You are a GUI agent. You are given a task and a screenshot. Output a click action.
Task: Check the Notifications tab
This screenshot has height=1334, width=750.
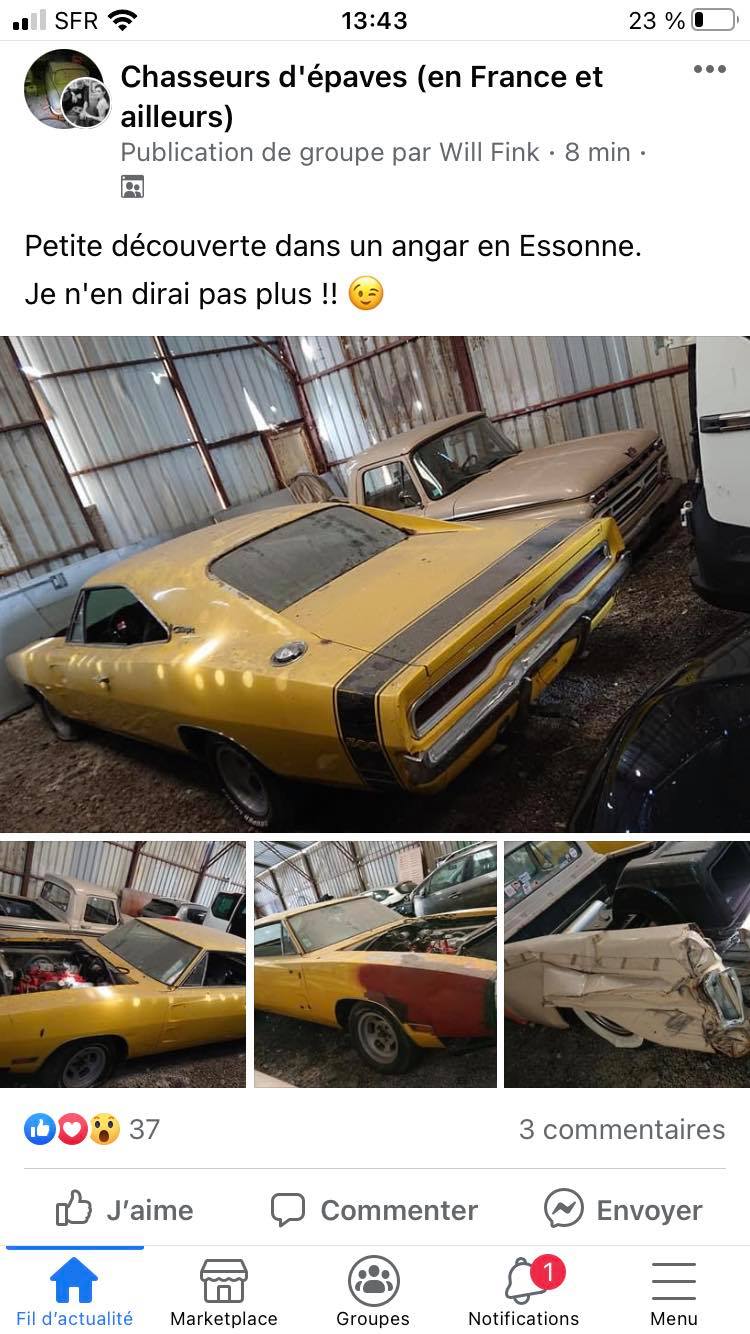pyautogui.click(x=524, y=1292)
